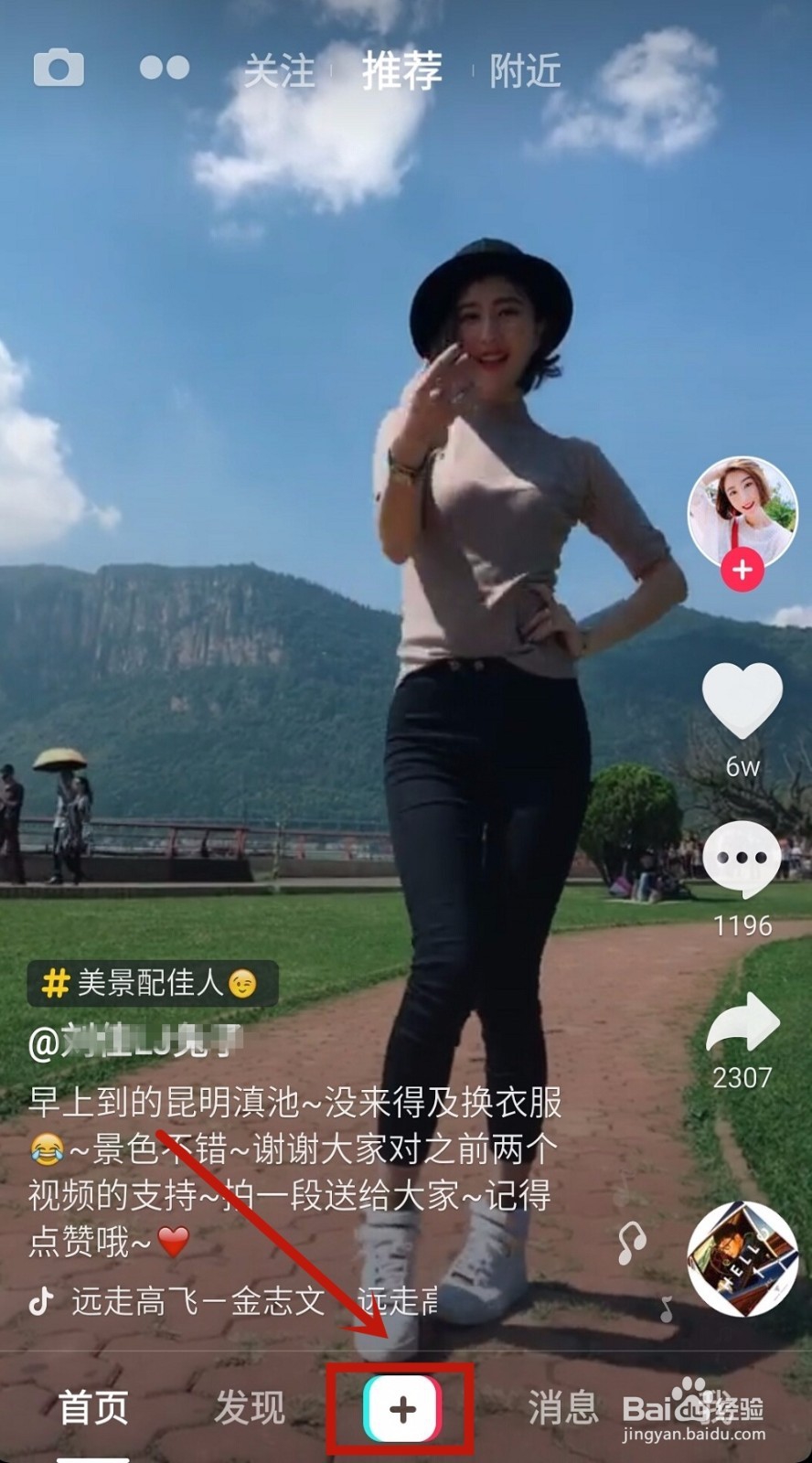Open 消息 (Messages) in bottom bar
Viewport: 812px width, 1463px height.
(564, 1406)
